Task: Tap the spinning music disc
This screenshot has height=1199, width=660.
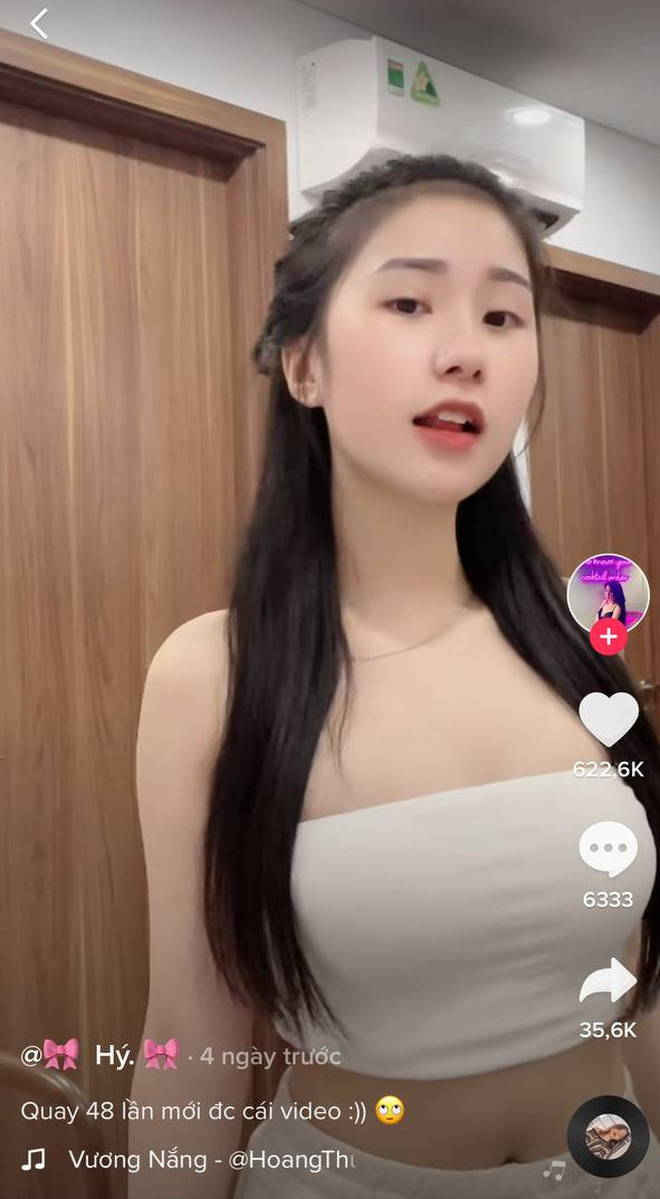Action: pyautogui.click(x=608, y=1136)
